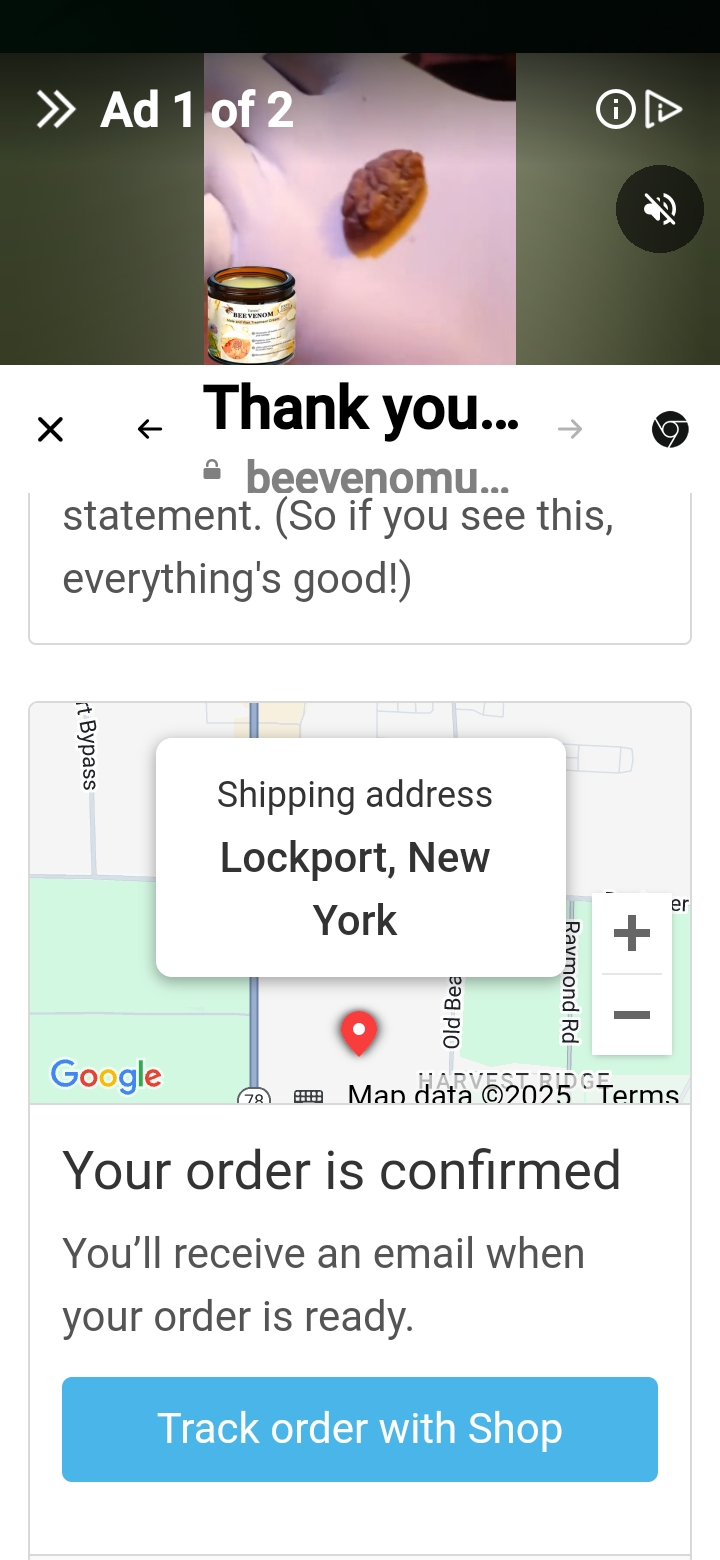Viewport: 720px width, 1560px height.
Task: Open this page in Chrome
Action: (670, 430)
